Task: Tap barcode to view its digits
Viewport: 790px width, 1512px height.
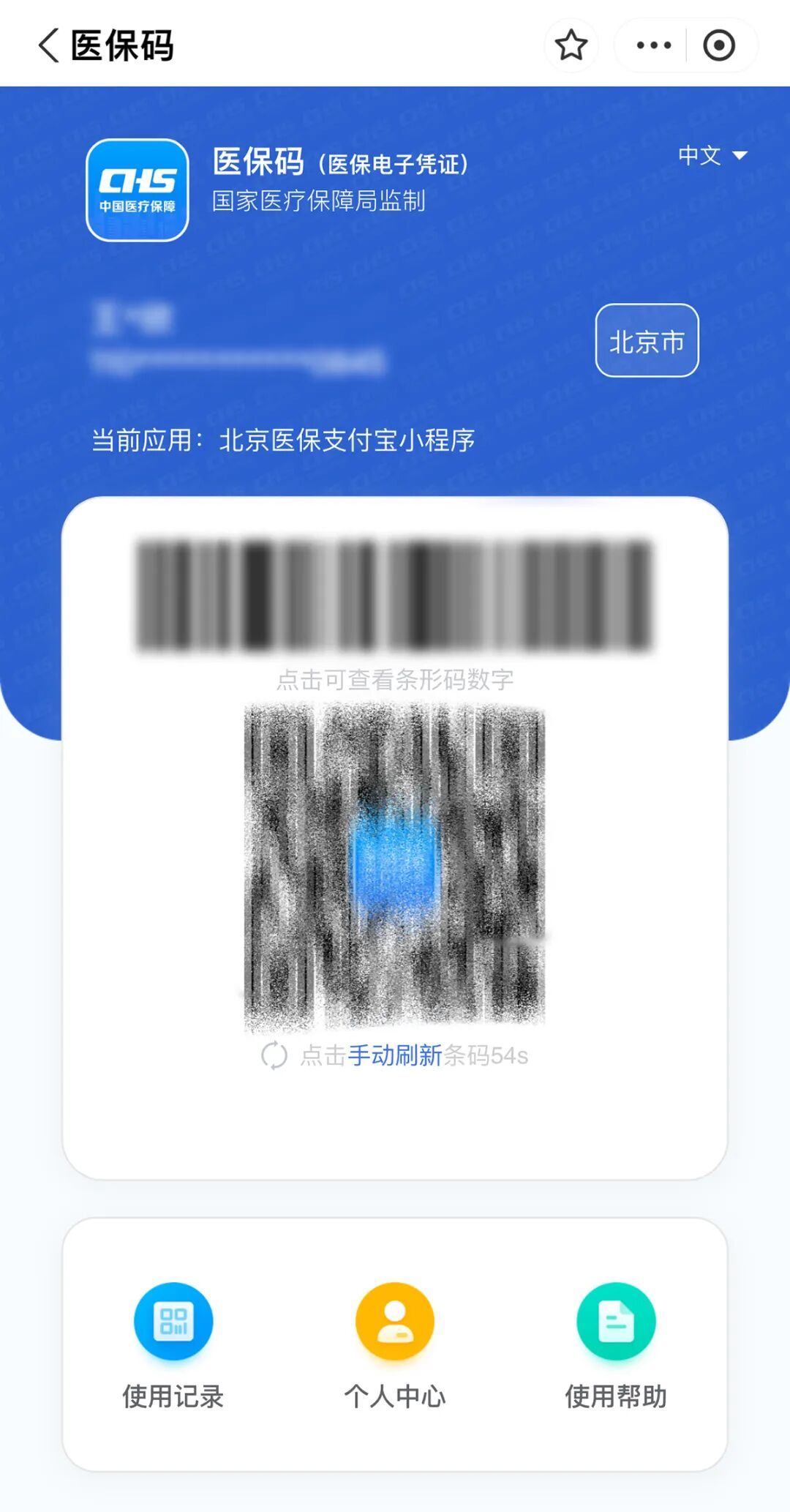Action: 394,594
